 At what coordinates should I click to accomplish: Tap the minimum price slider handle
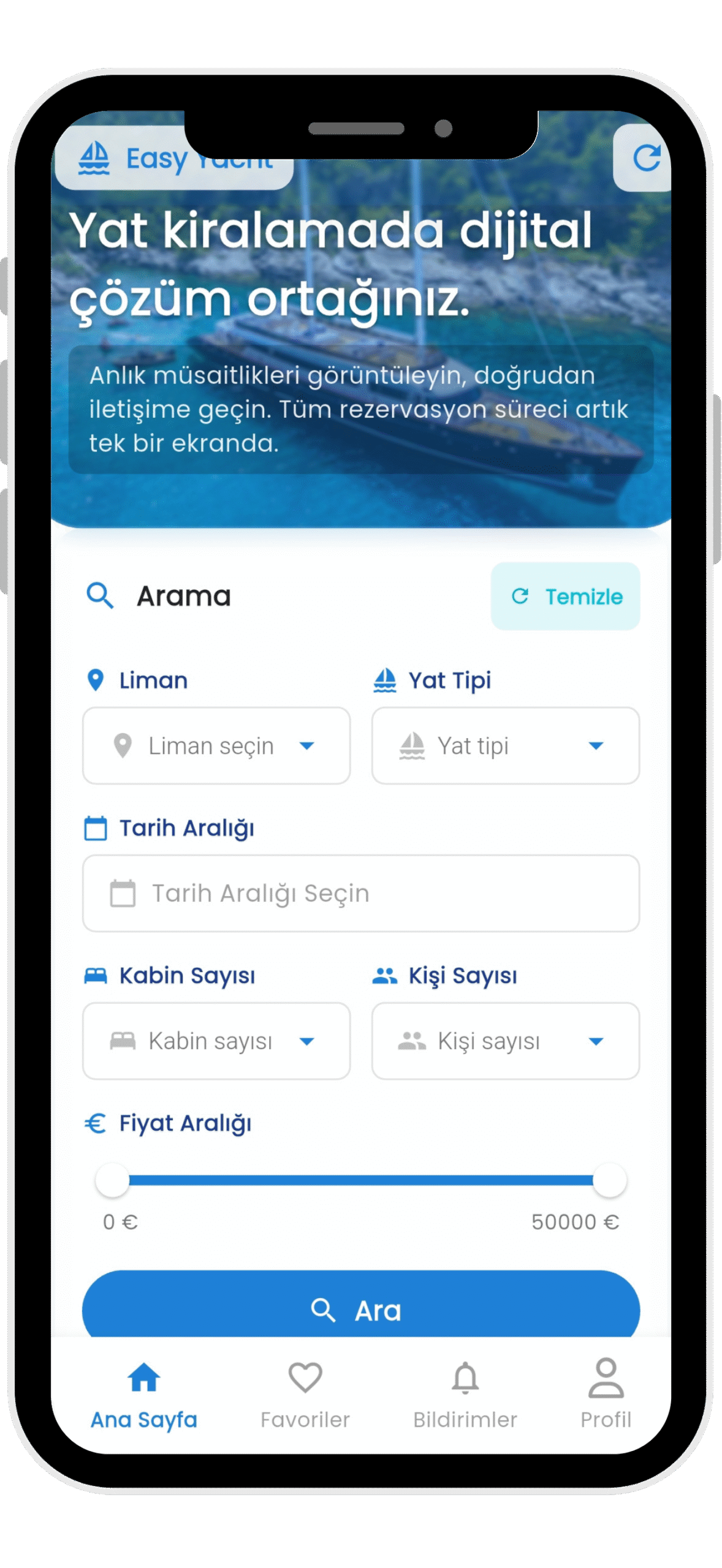pos(113,1180)
